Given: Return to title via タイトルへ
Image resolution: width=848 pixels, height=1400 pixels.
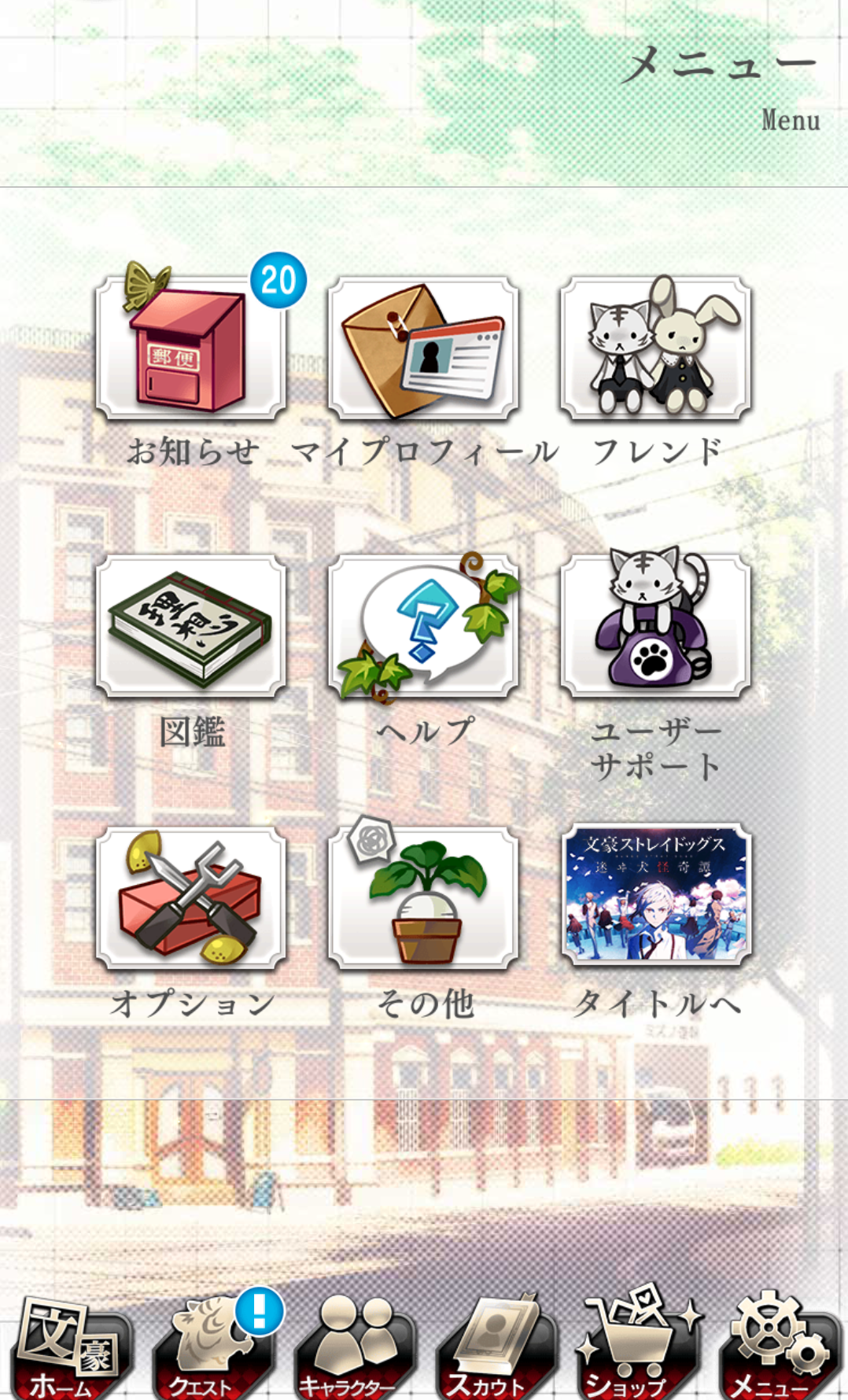Looking at the screenshot, I should (x=655, y=895).
